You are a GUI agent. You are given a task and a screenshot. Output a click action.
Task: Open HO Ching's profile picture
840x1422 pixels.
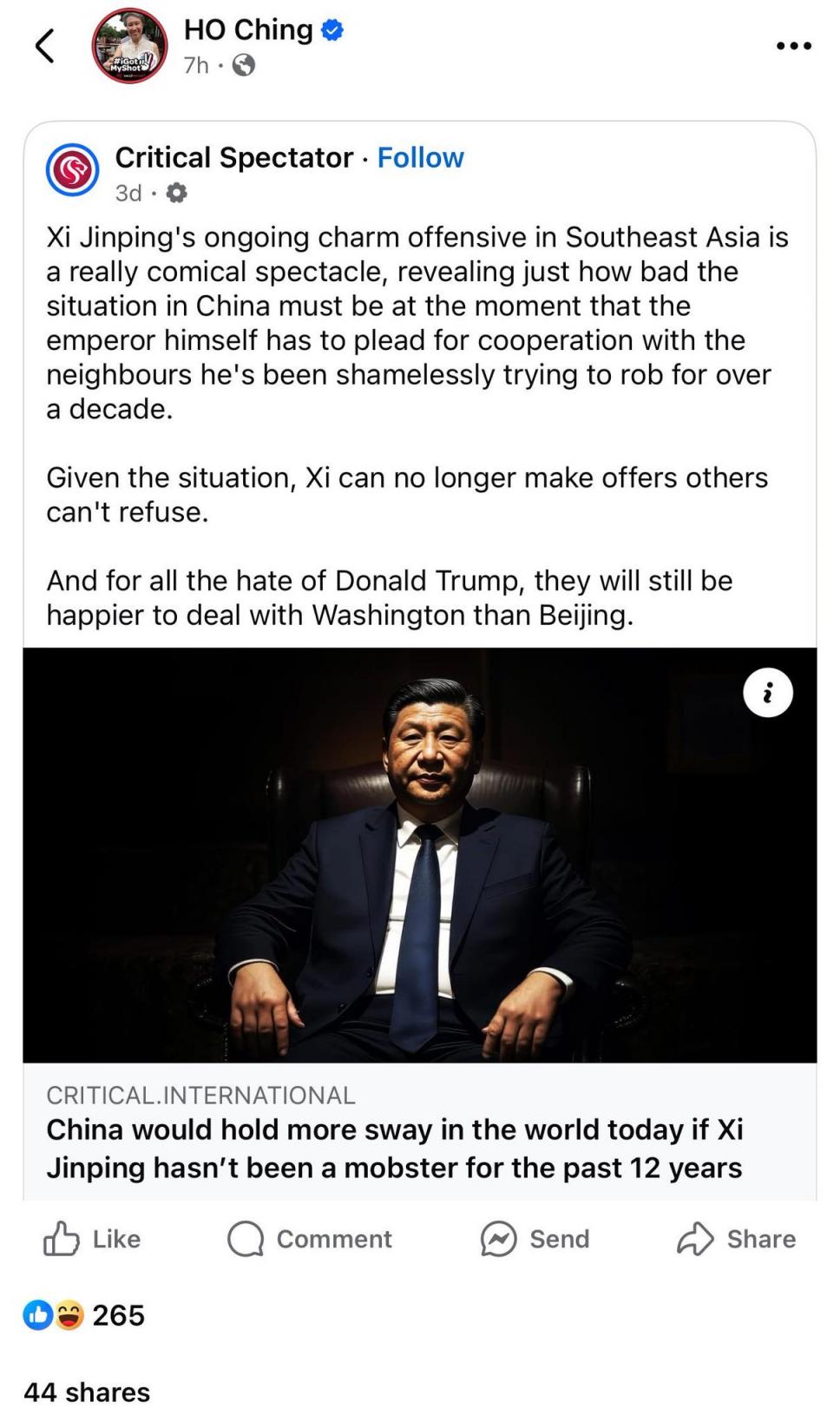point(130,46)
